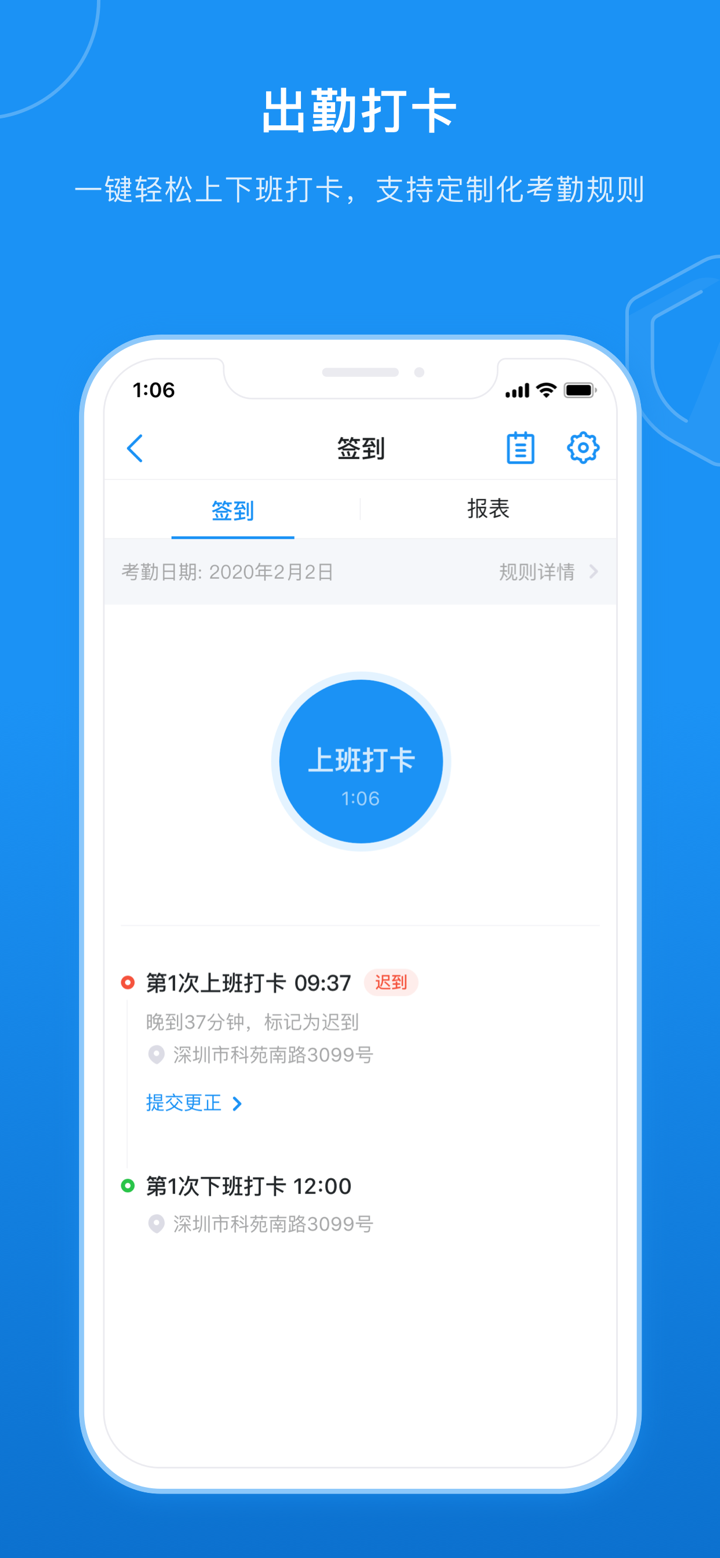Click the 提交更正 submit correction link
720x1558 pixels.
183,1102
